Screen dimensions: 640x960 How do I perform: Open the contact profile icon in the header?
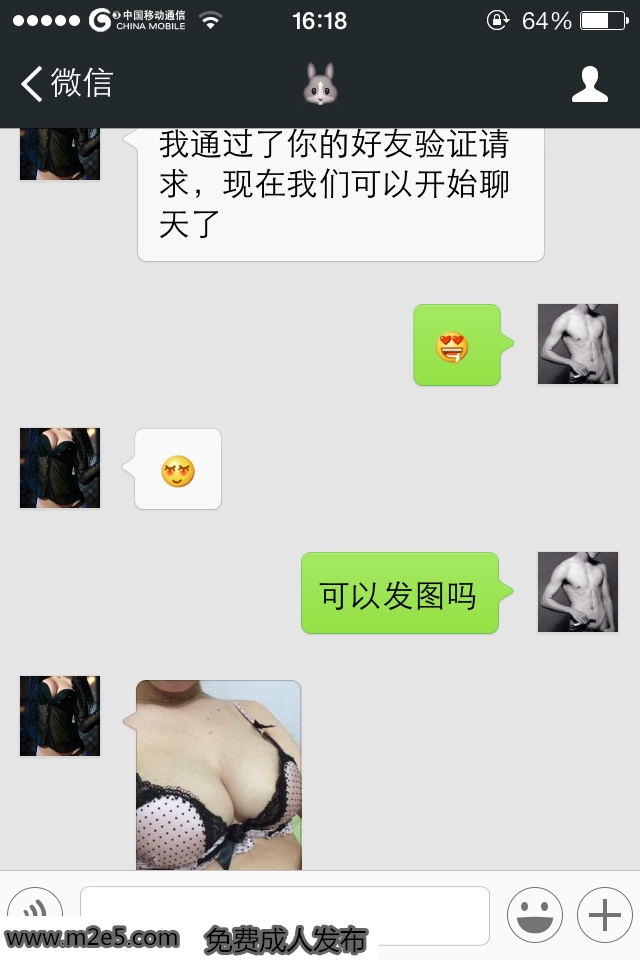590,85
